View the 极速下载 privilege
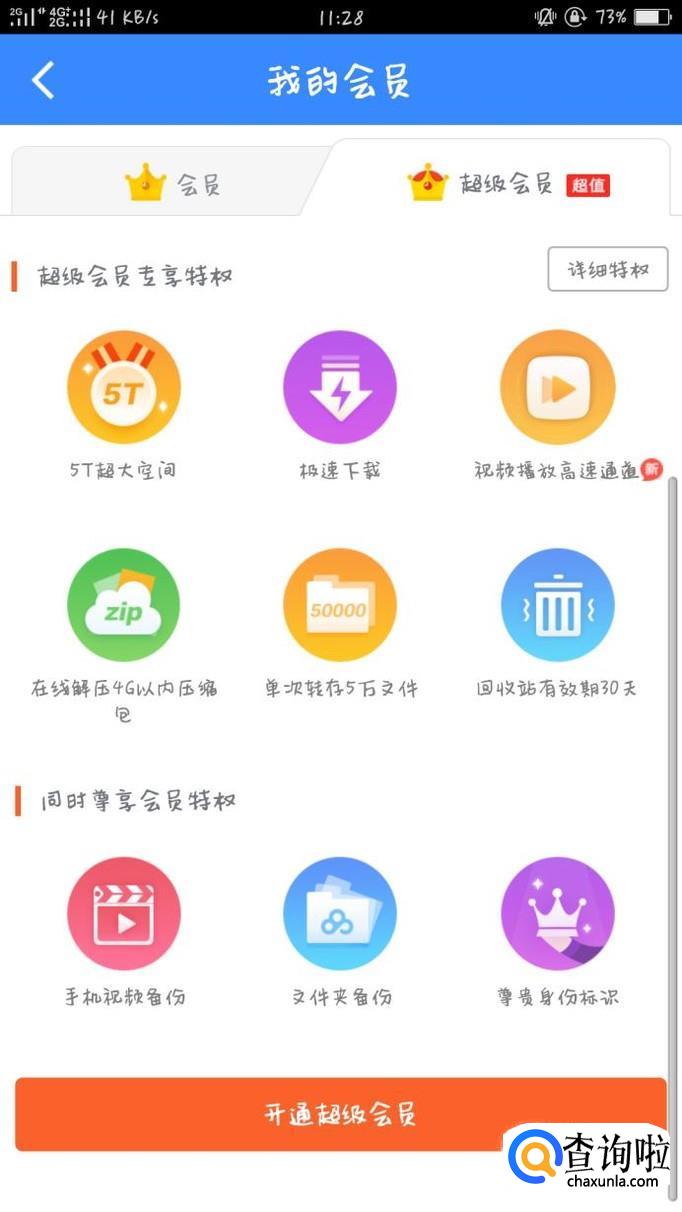Viewport: 682px width, 1212px height. click(x=340, y=406)
